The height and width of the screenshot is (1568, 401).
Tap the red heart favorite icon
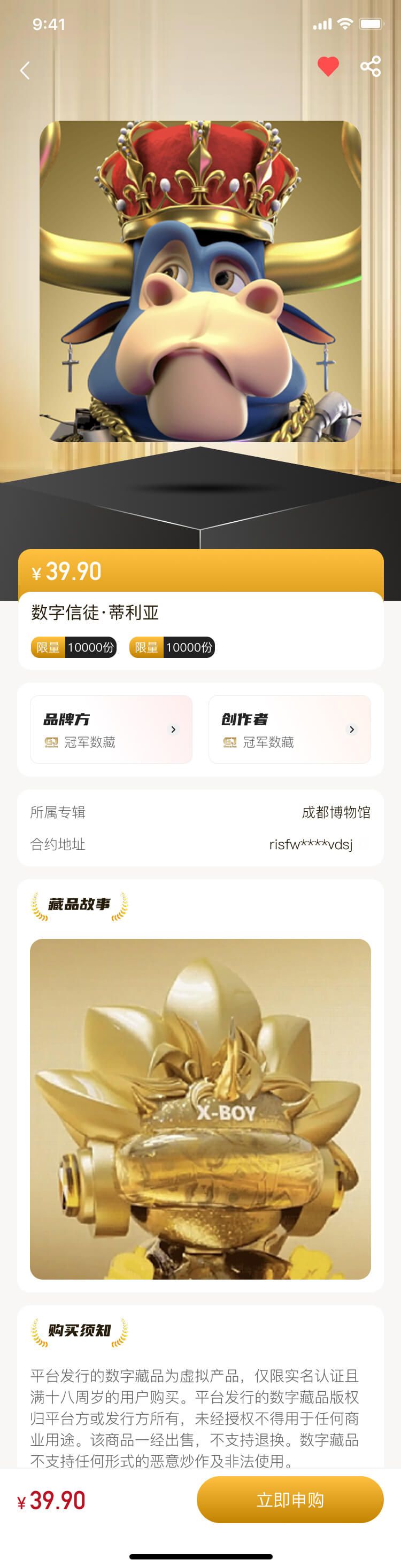328,66
